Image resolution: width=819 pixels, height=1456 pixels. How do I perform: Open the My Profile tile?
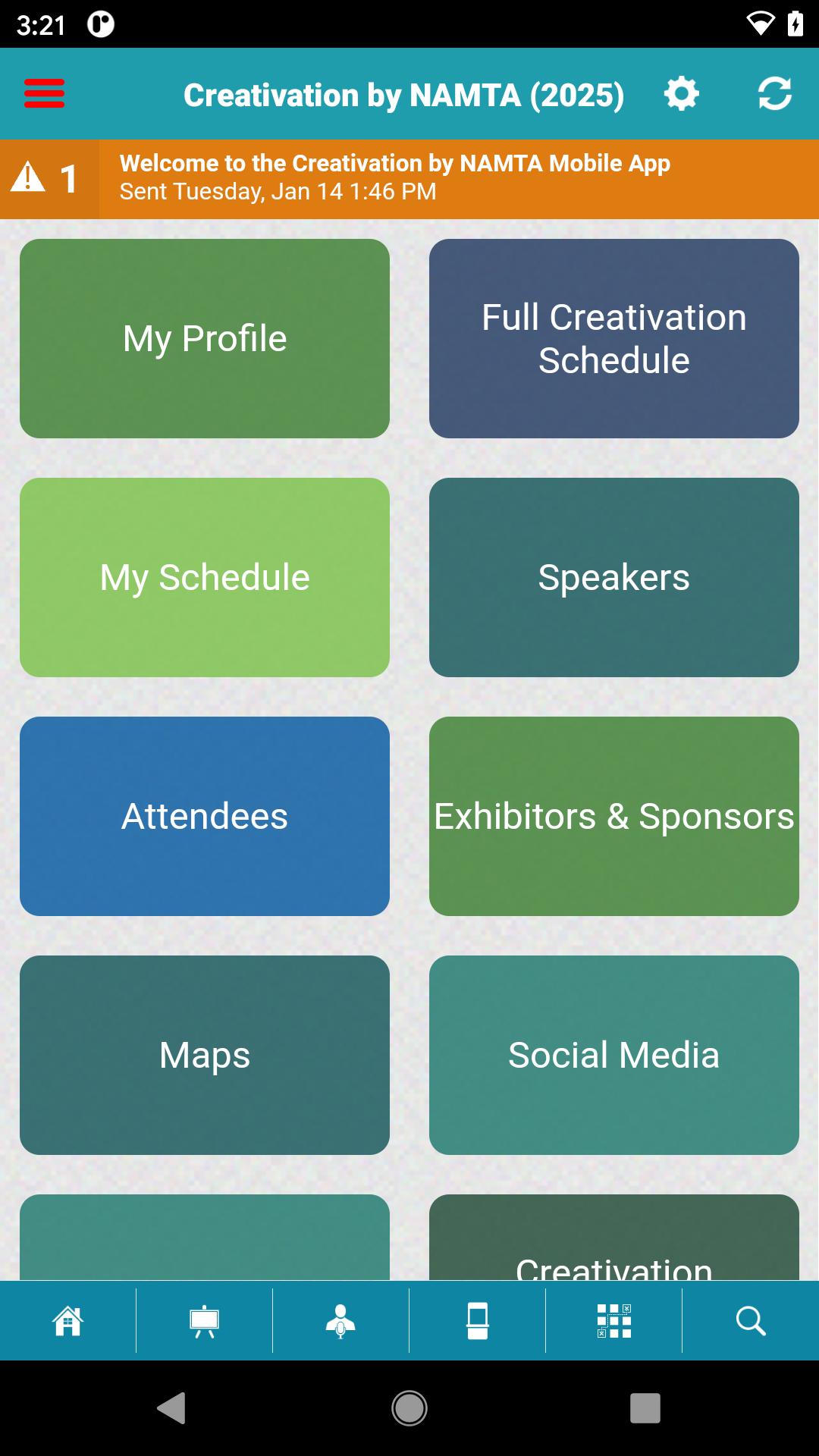[205, 338]
